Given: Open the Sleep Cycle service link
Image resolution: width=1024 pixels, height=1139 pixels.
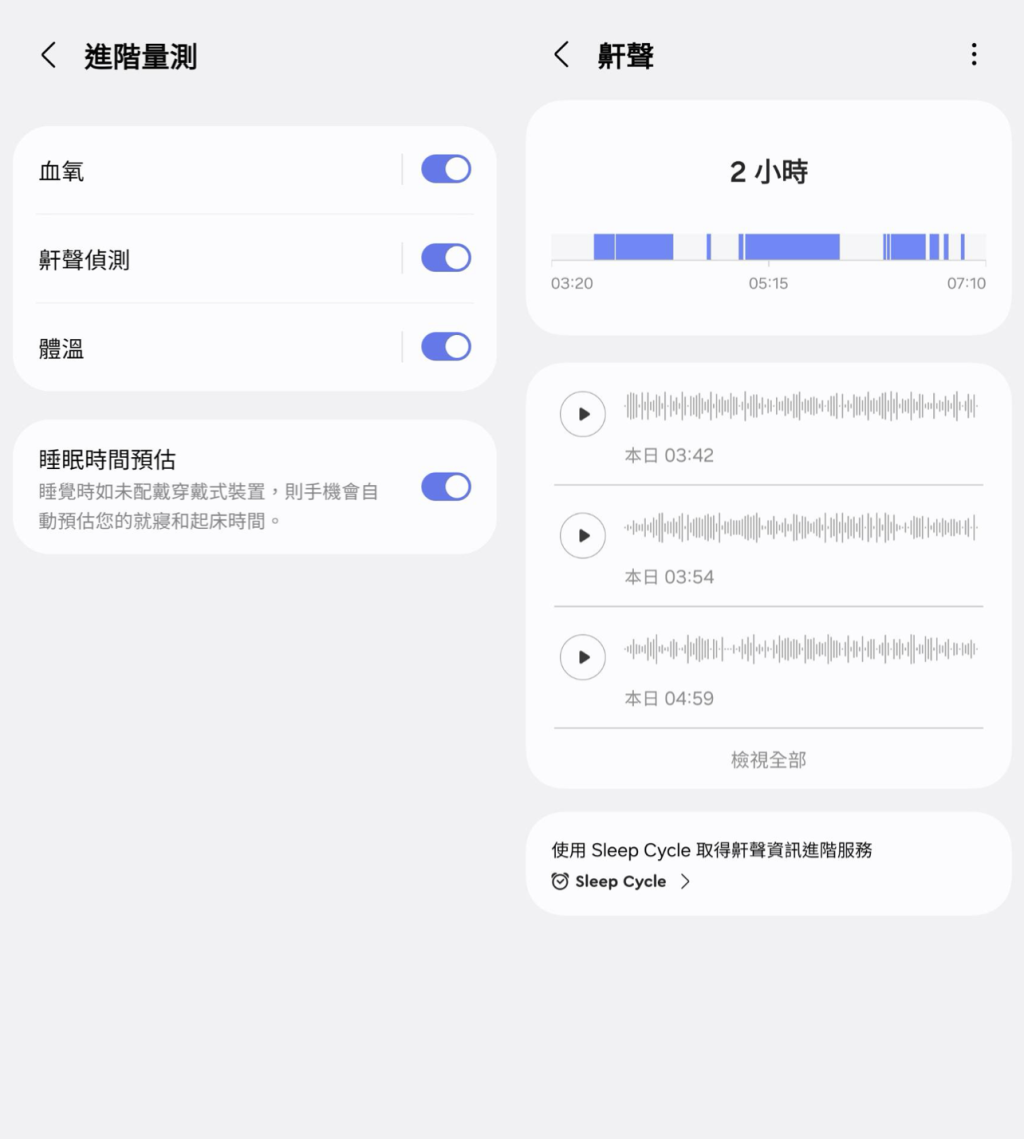Looking at the screenshot, I should (622, 881).
